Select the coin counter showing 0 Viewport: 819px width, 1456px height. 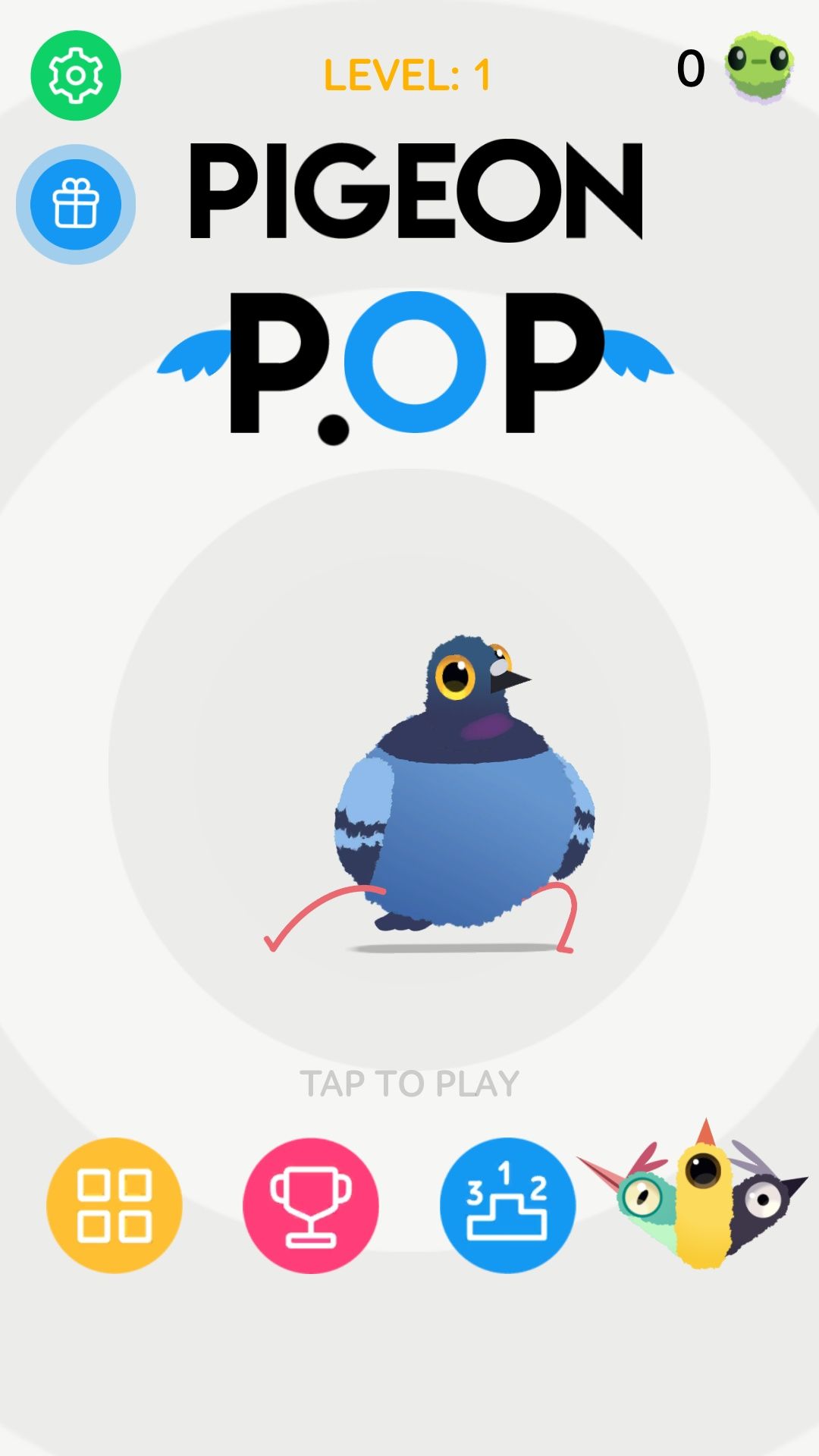tap(692, 68)
